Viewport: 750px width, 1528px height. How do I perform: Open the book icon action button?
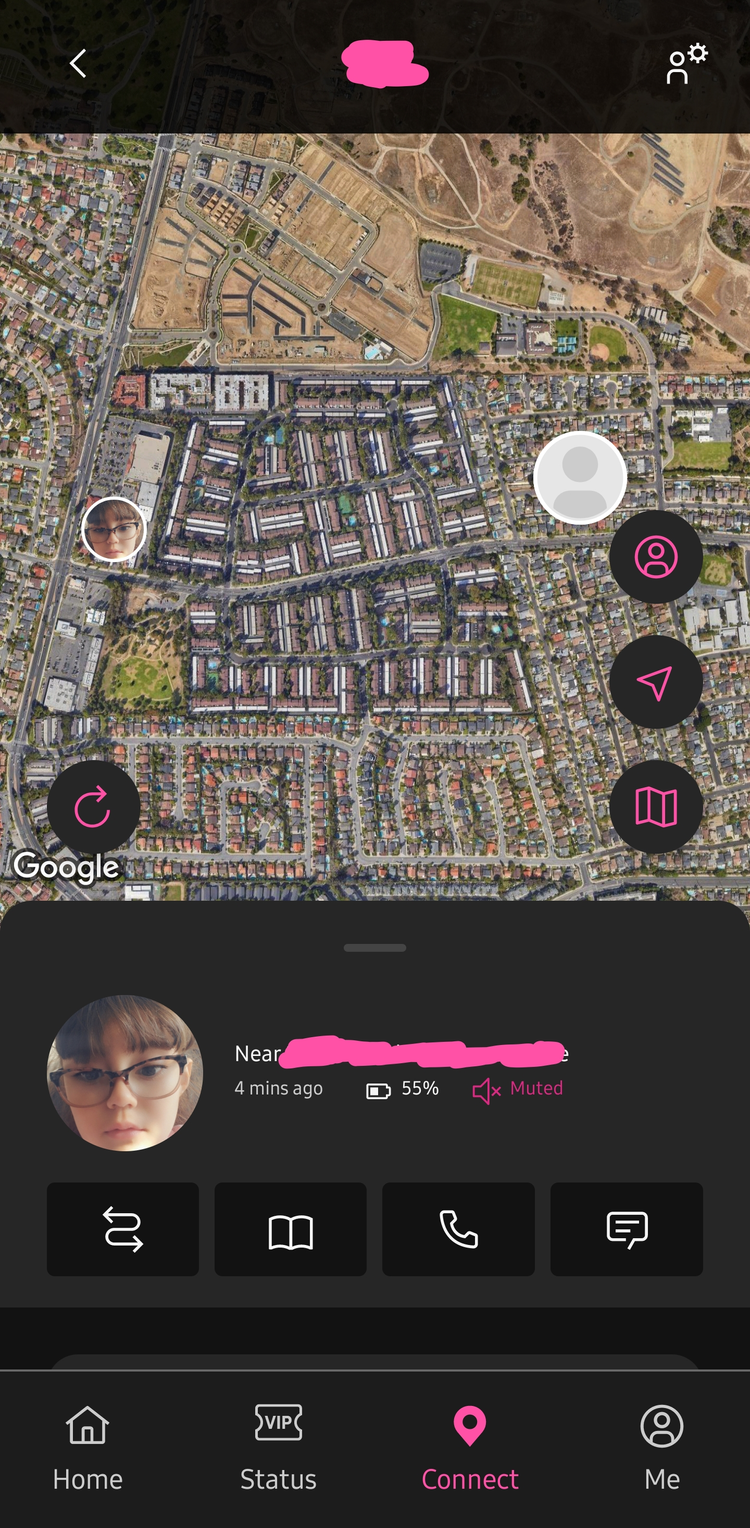[290, 1230]
